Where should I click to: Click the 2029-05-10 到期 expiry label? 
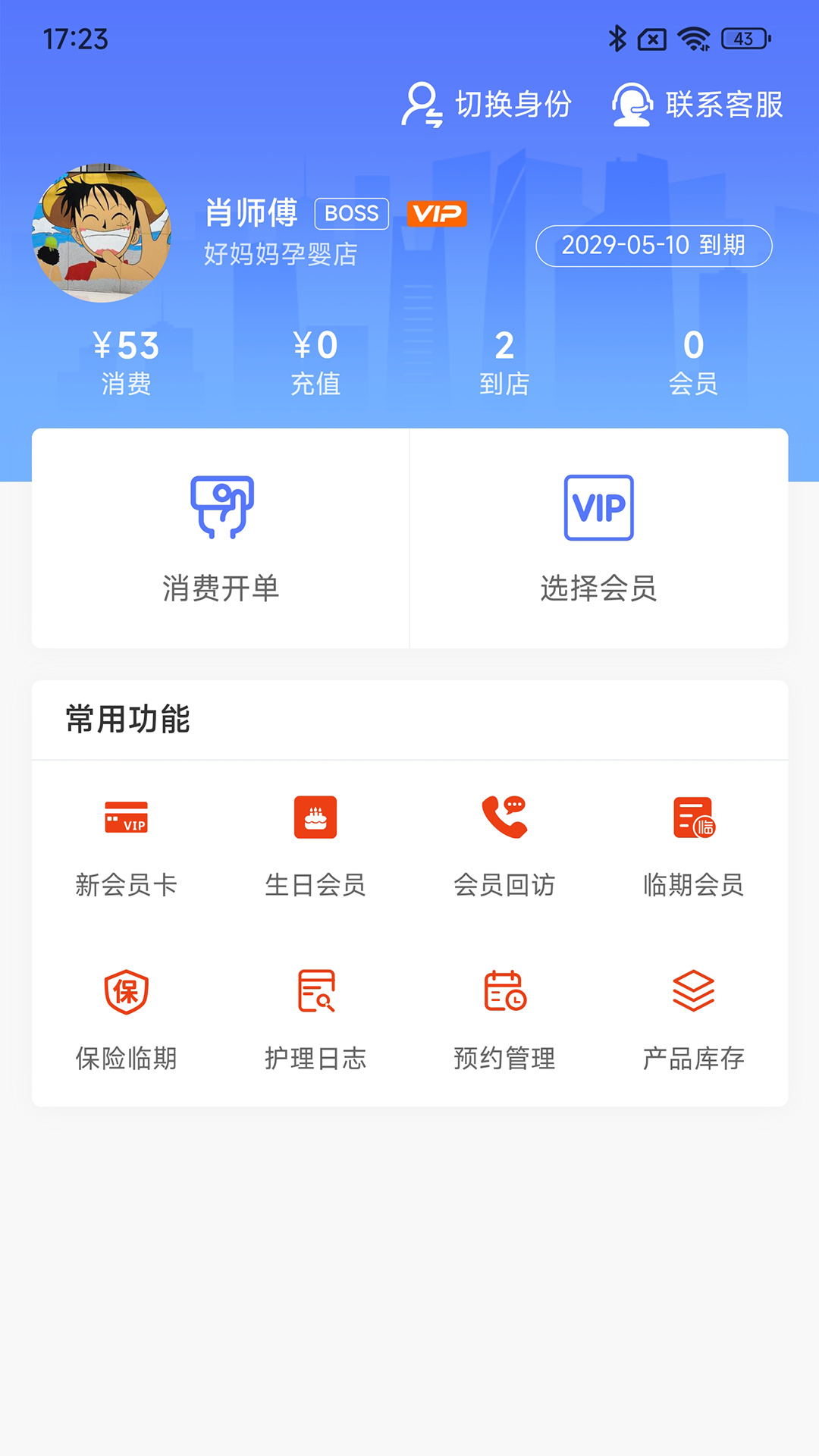point(654,245)
